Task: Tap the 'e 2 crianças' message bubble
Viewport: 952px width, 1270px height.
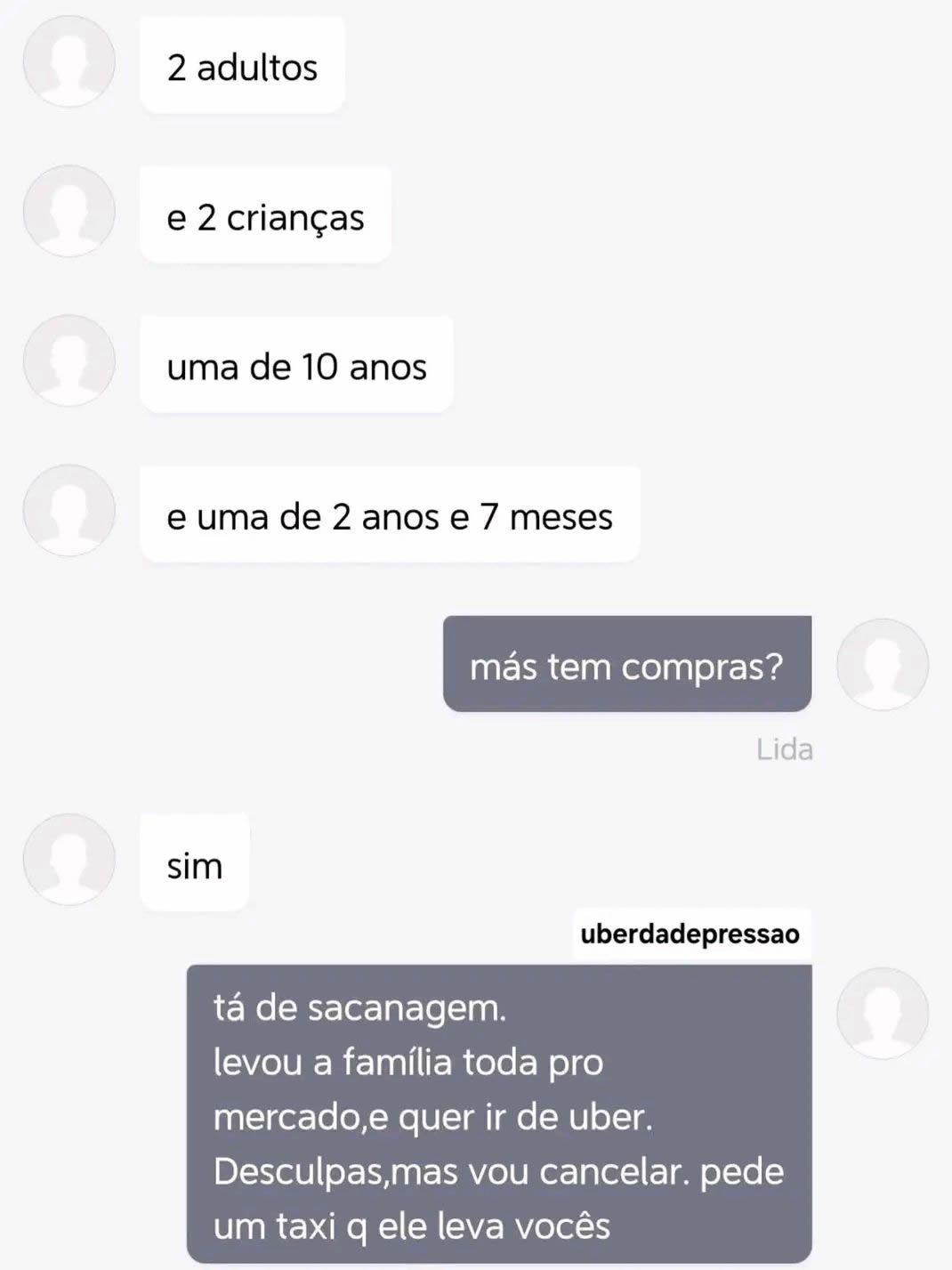Action: pos(264,214)
